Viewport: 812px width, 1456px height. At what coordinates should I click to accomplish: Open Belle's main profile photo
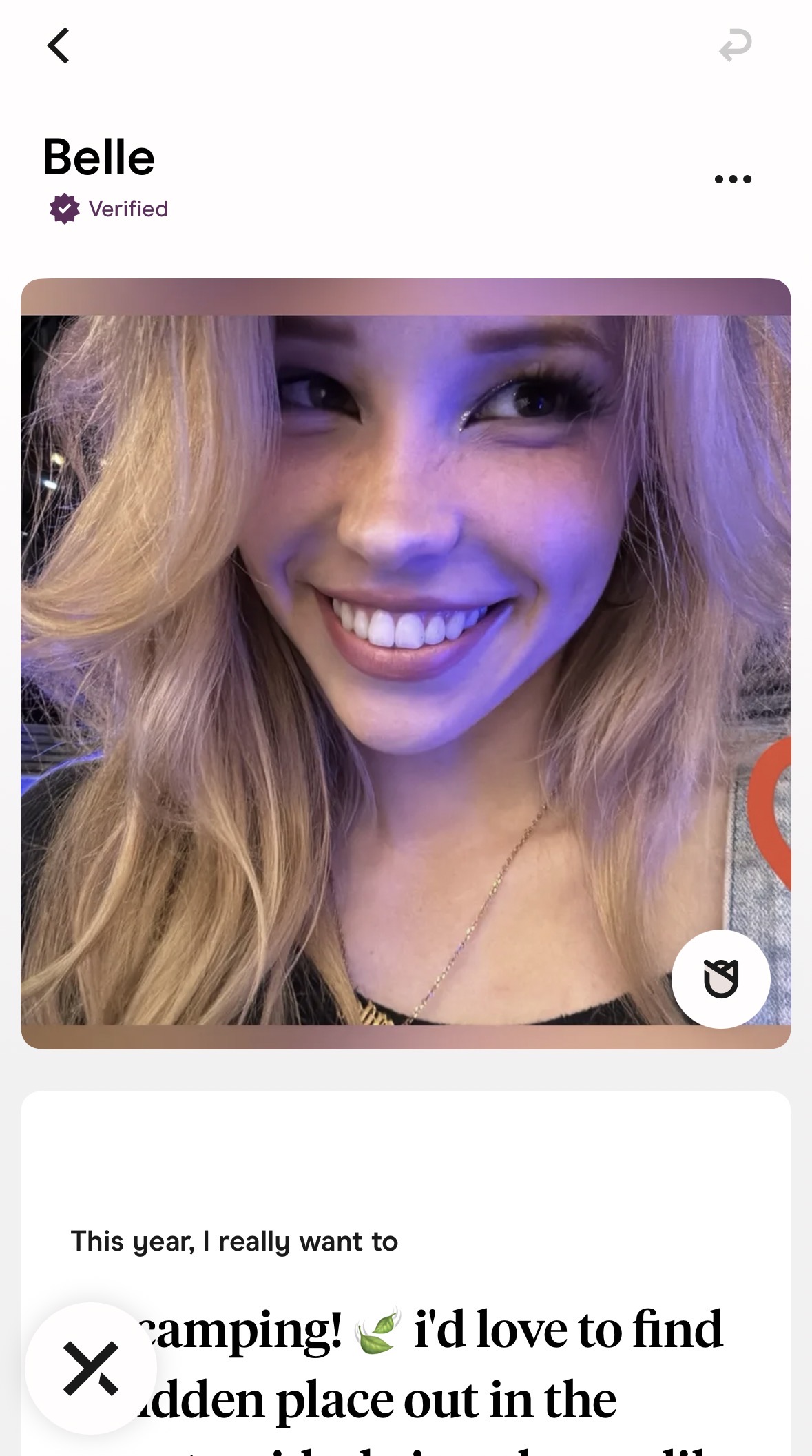click(406, 664)
